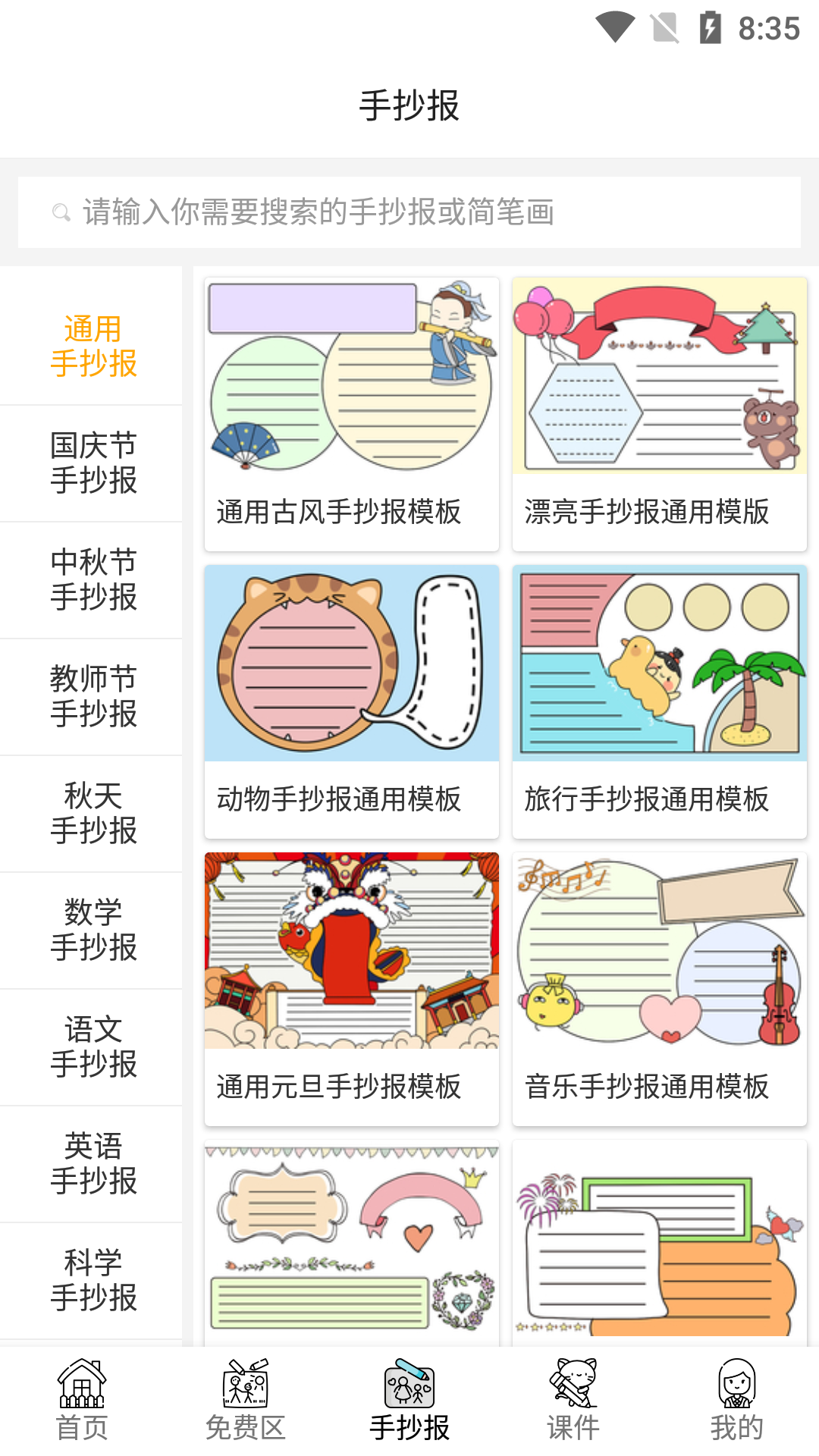Open 通用古风手抄报模板 card
The image size is (819, 1456).
click(x=351, y=413)
